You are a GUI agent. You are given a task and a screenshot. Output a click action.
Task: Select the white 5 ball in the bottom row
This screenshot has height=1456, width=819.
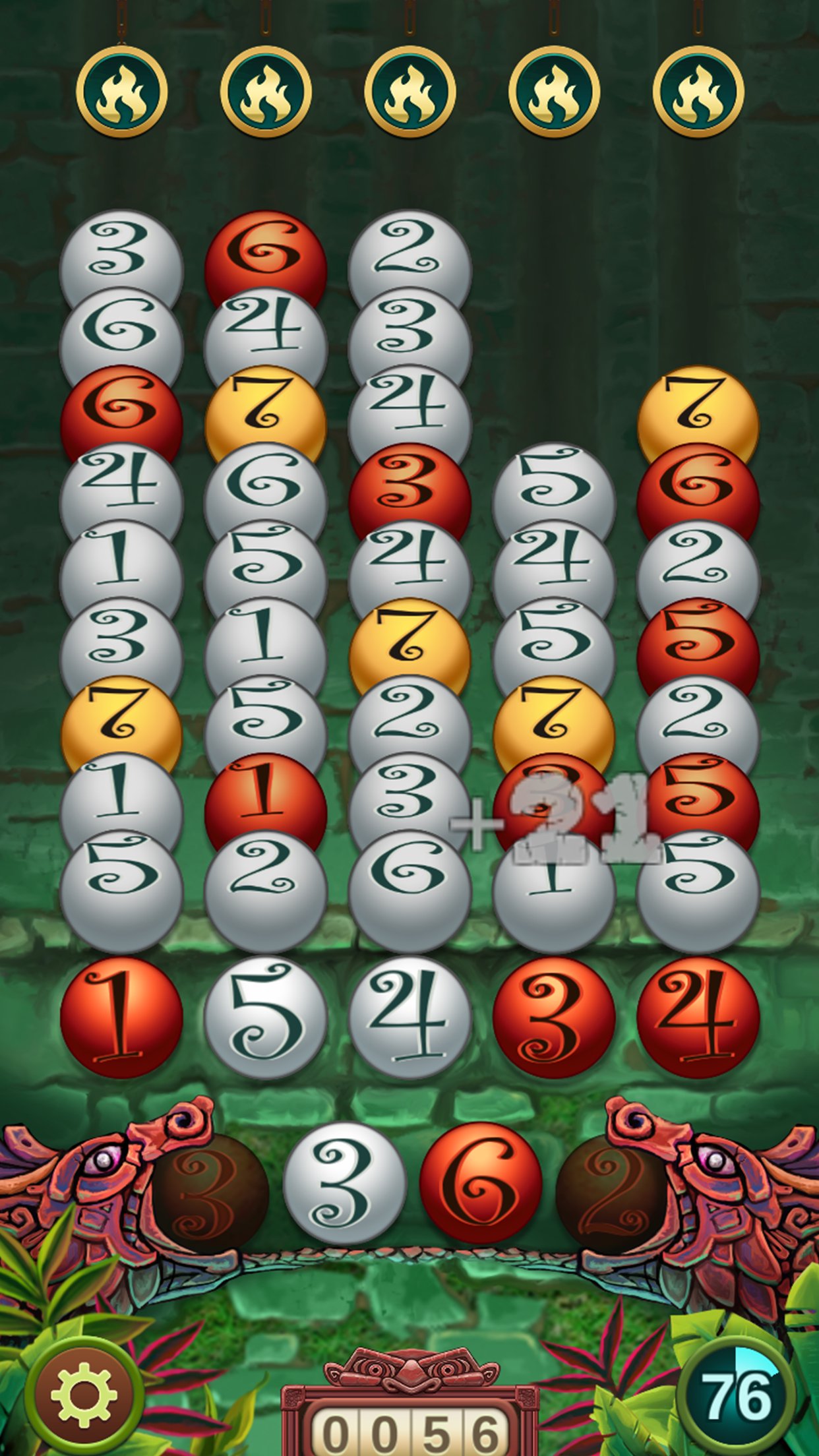tap(265, 1017)
